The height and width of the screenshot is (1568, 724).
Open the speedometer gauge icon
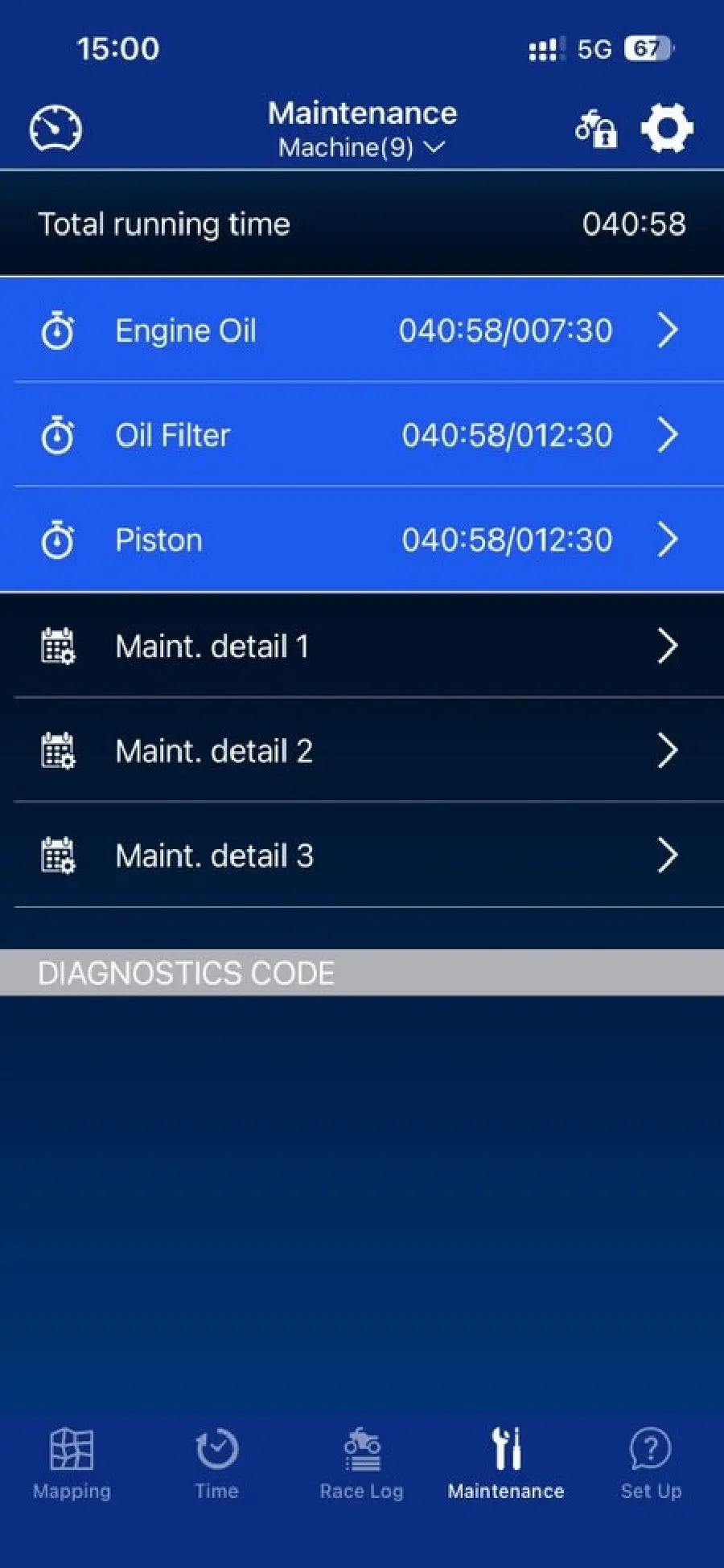56,129
